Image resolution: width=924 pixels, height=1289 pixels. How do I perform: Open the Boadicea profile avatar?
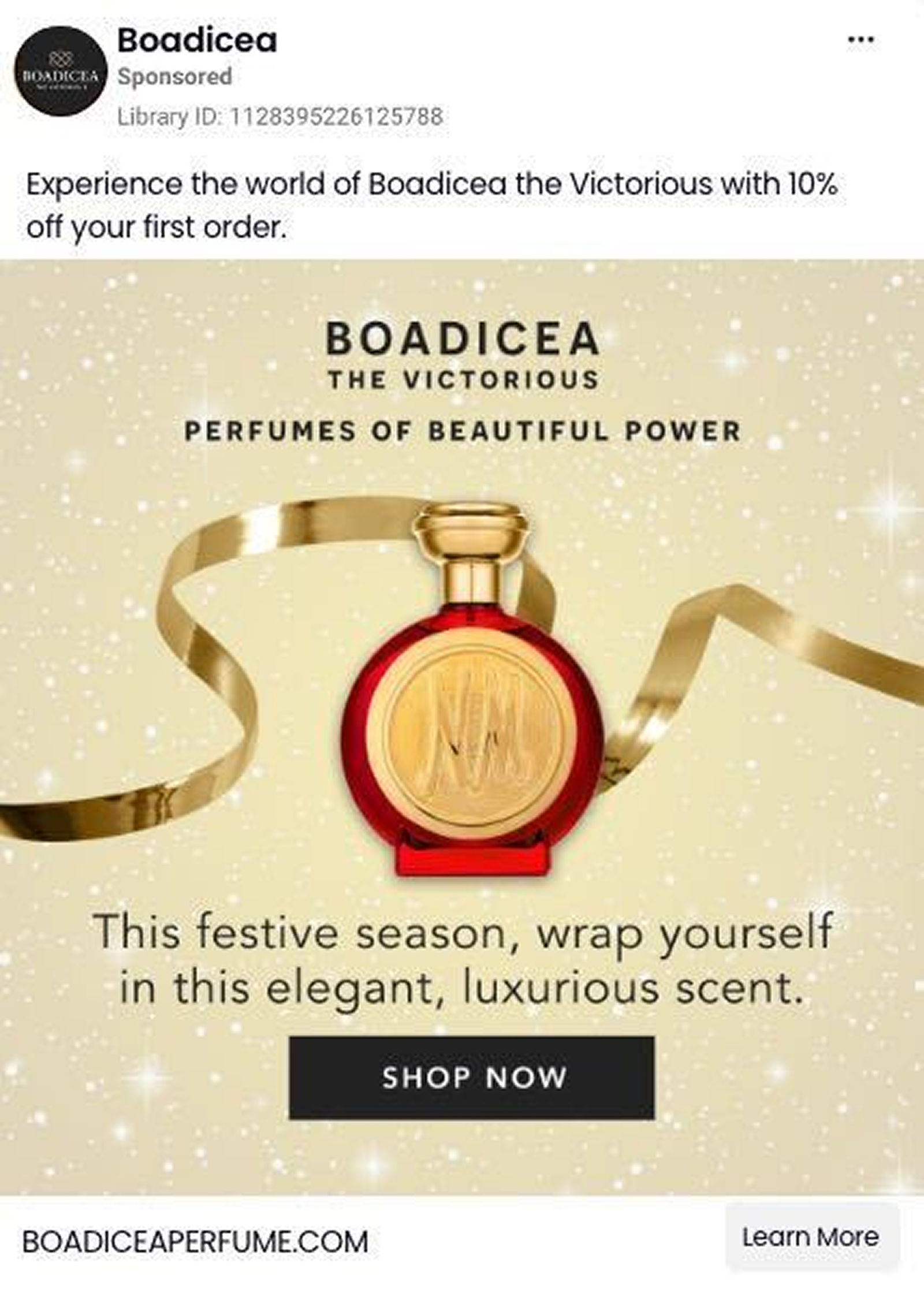point(61,71)
